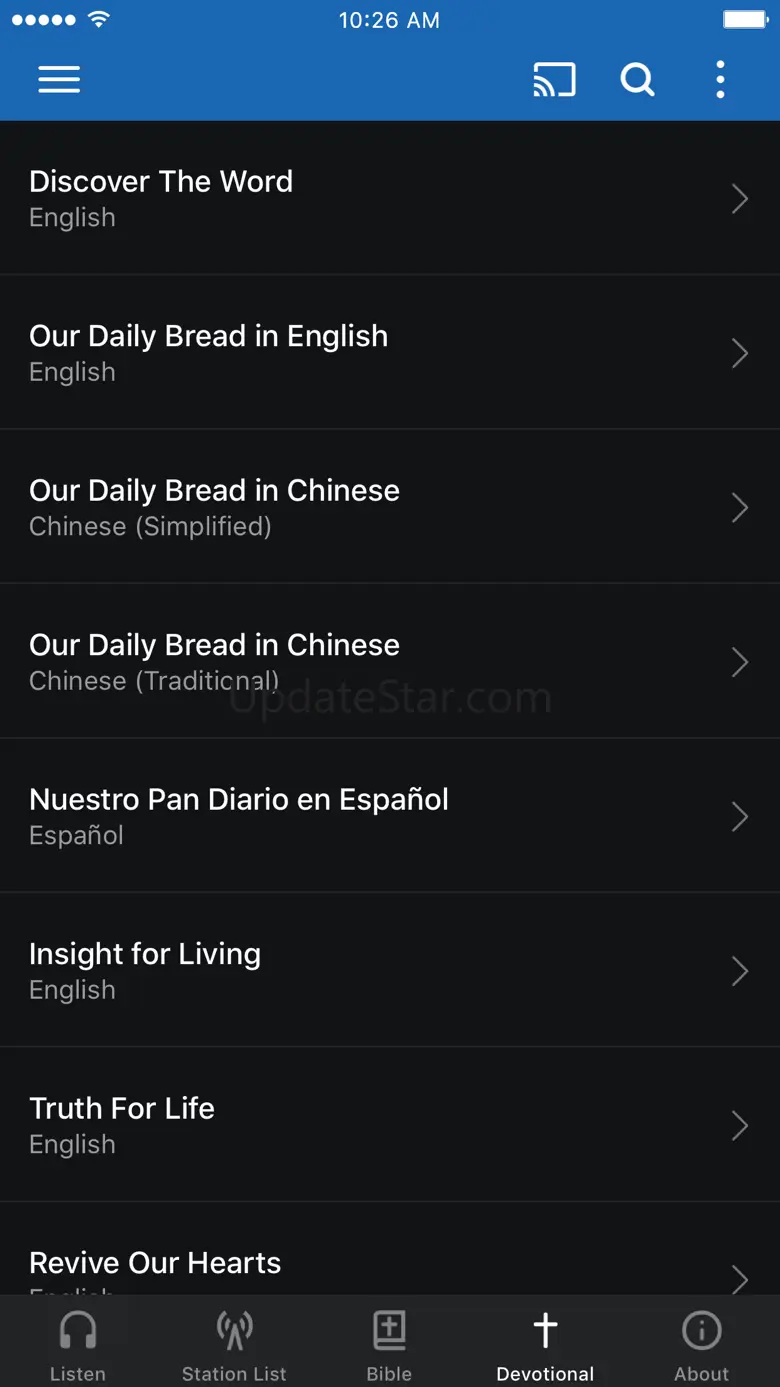This screenshot has width=780, height=1387.
Task: Select Our Daily Bread Chinese (Simplified)
Action: click(x=389, y=507)
